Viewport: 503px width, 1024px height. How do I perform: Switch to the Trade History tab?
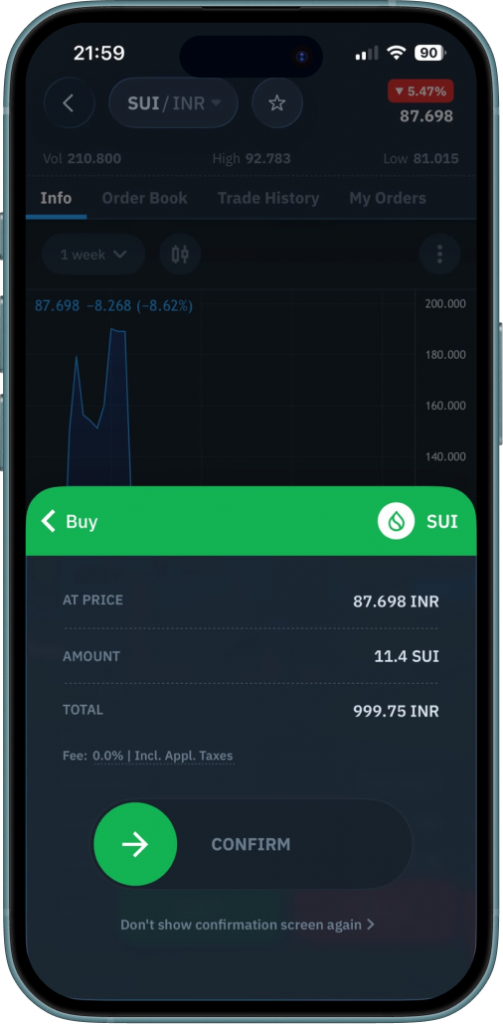coord(268,198)
